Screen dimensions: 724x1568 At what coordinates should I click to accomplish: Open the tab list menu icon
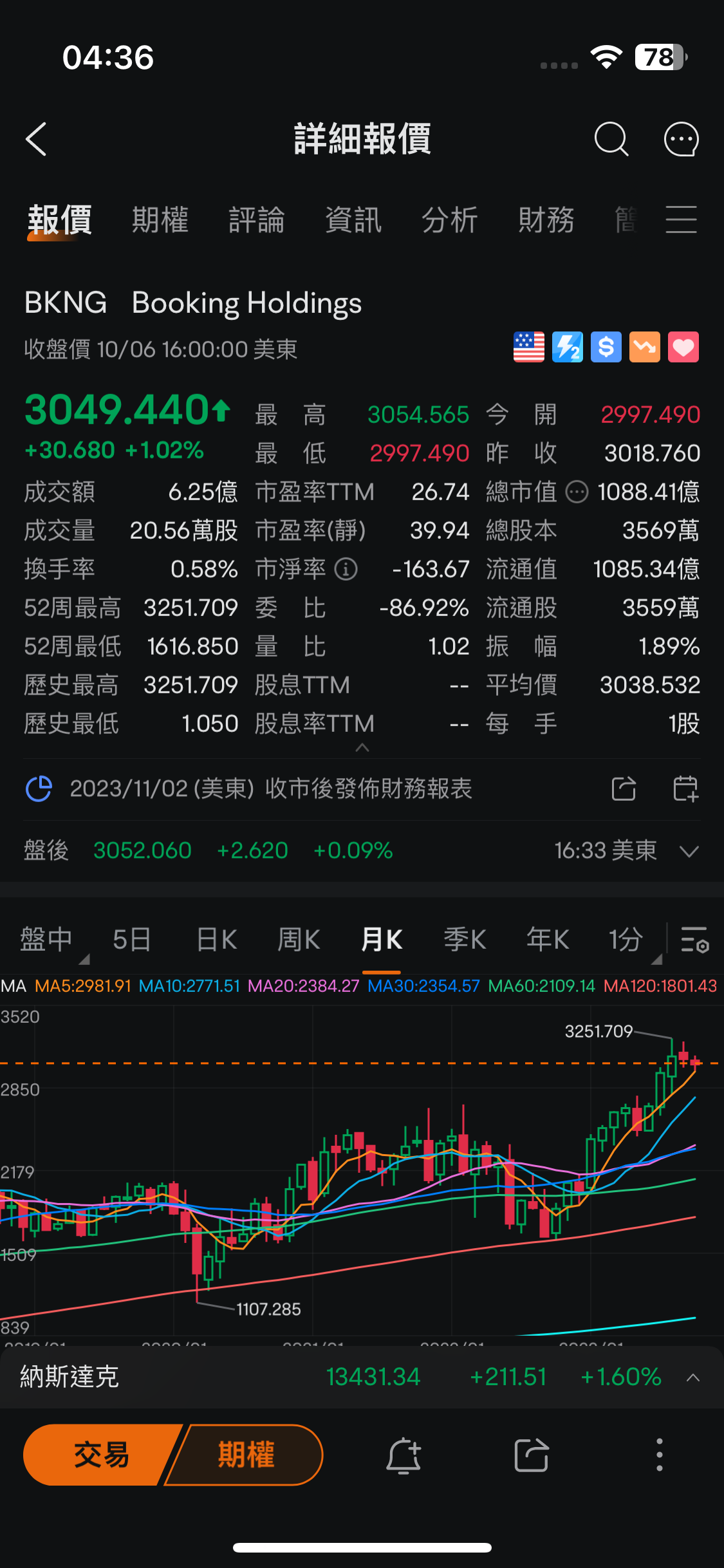coord(681,220)
